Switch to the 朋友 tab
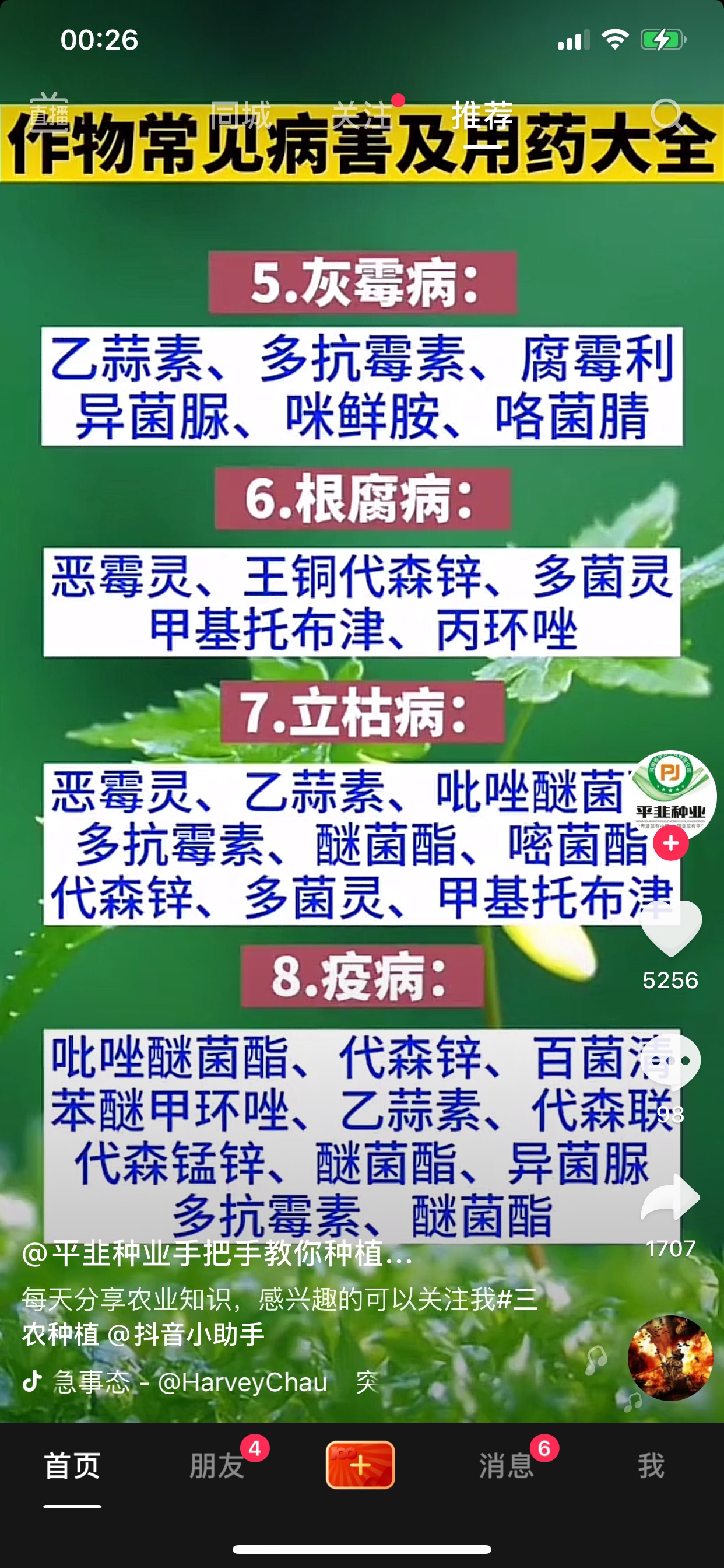This screenshot has width=724, height=1568. click(x=217, y=1466)
